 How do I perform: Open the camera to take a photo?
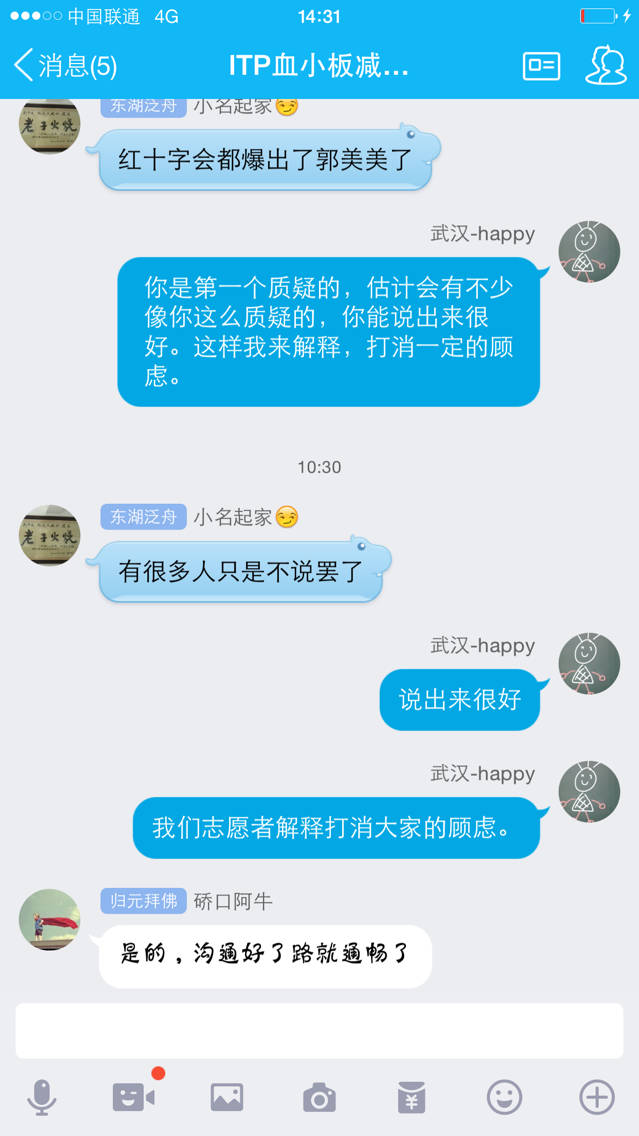pos(319,1097)
